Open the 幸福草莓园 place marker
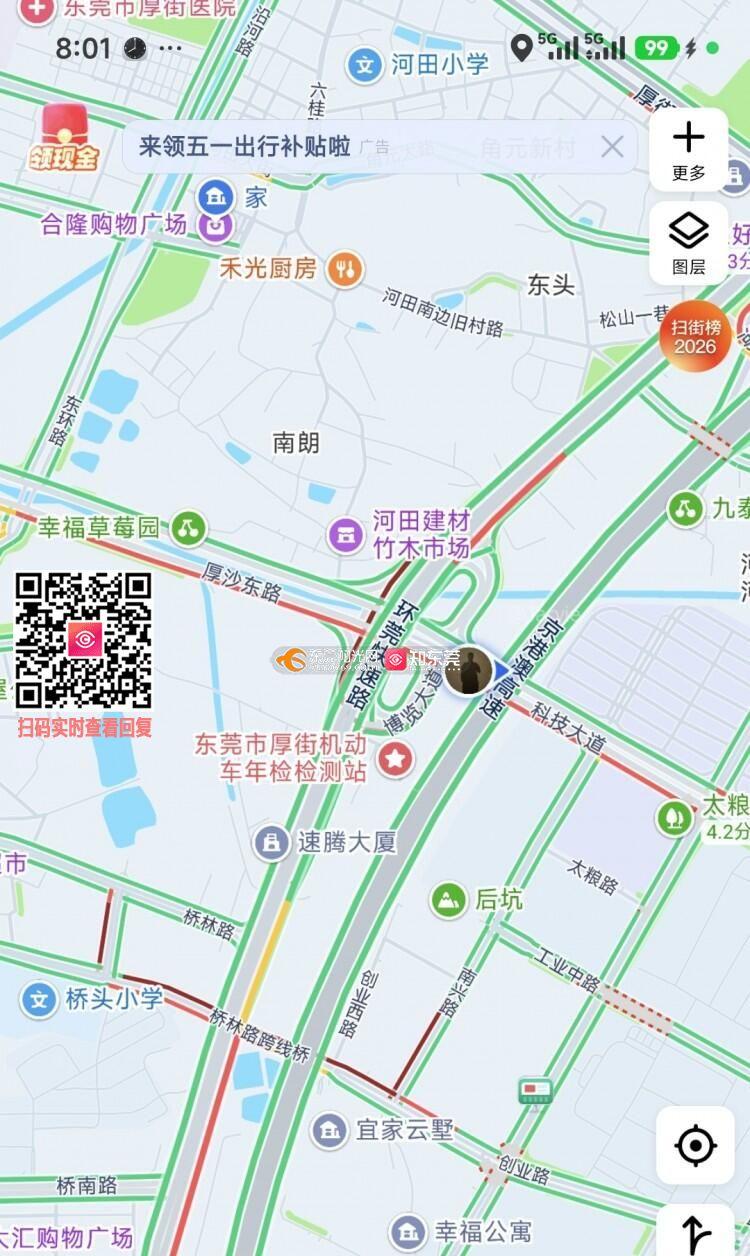This screenshot has width=750, height=1256. [187, 527]
